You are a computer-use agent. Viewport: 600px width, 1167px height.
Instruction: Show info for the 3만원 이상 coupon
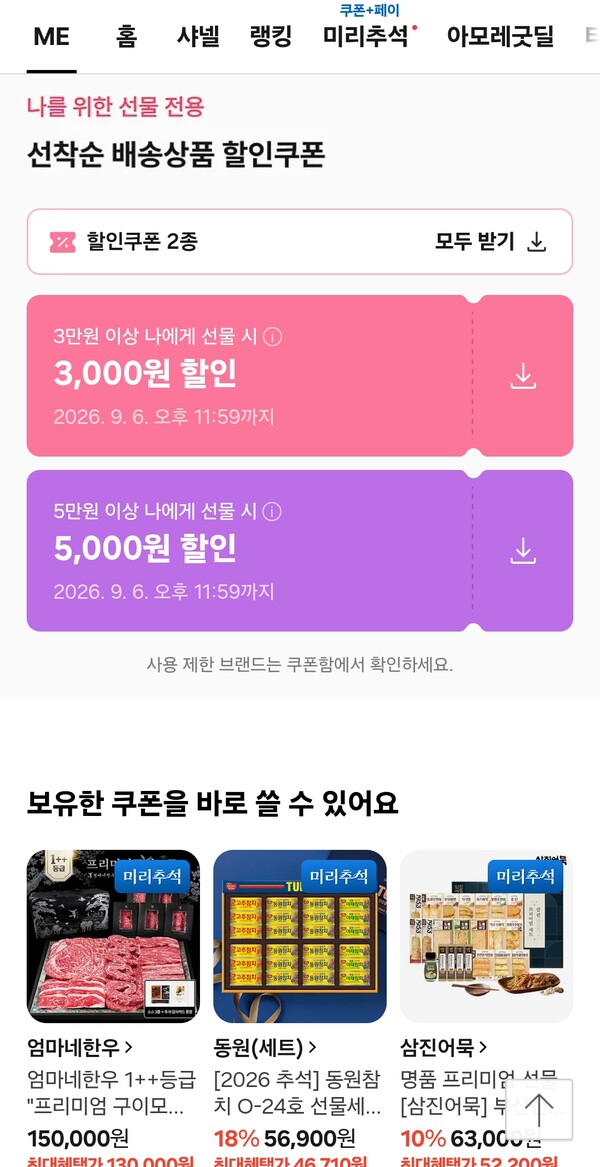(x=273, y=337)
